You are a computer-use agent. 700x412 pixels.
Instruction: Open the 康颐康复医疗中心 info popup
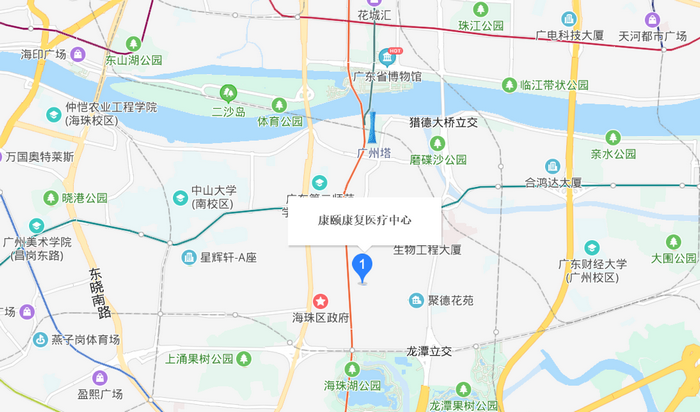pos(364,218)
